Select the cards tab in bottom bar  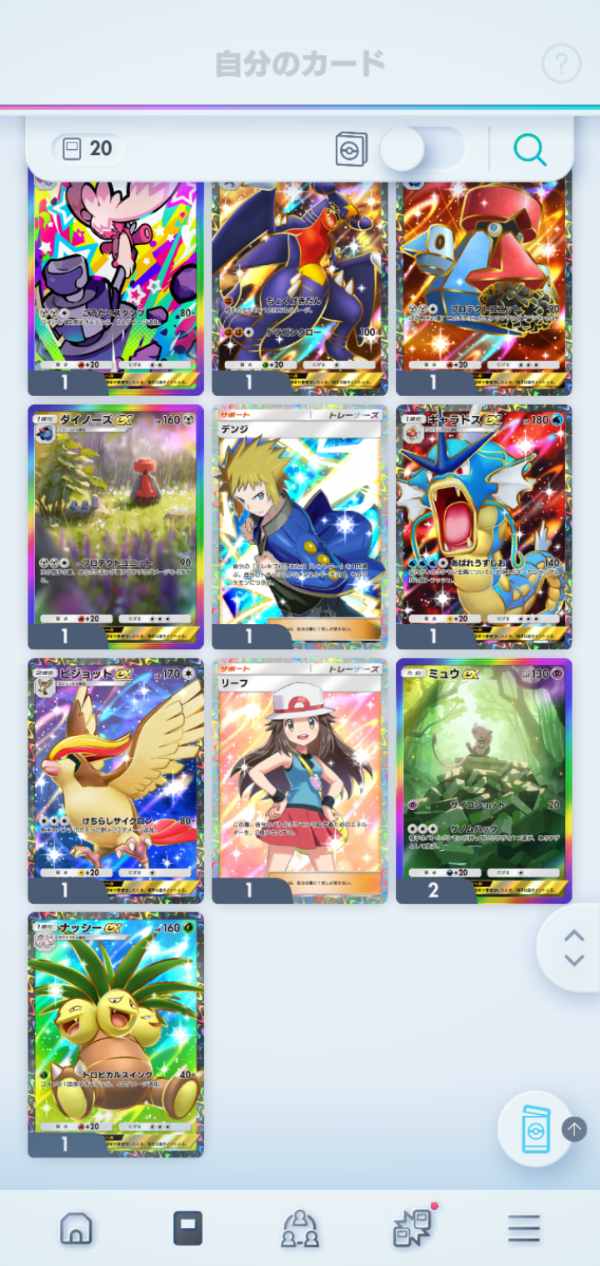pyautogui.click(x=187, y=1228)
